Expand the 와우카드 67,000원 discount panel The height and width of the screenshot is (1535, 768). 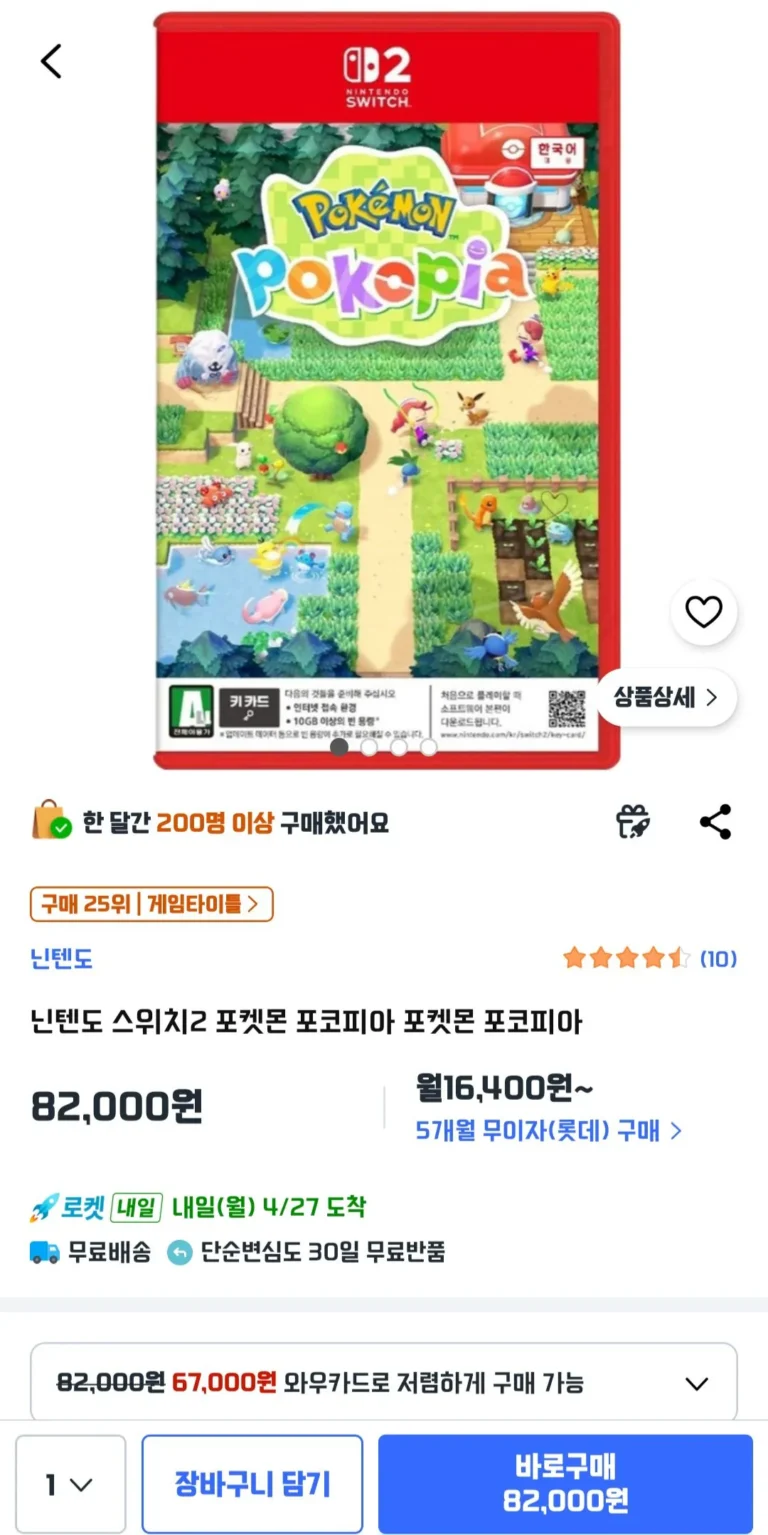pyautogui.click(x=696, y=1384)
